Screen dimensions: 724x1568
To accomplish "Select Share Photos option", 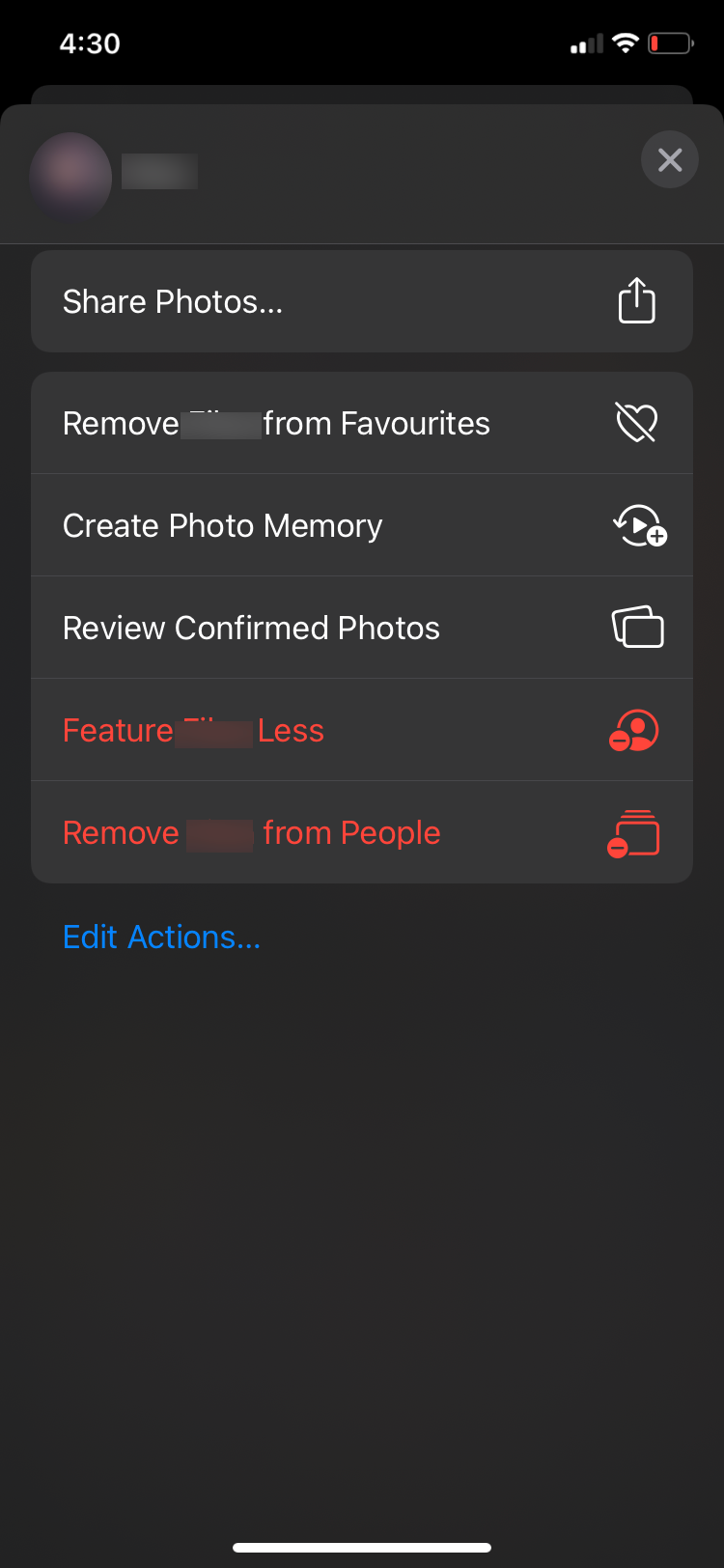I will 362,302.
